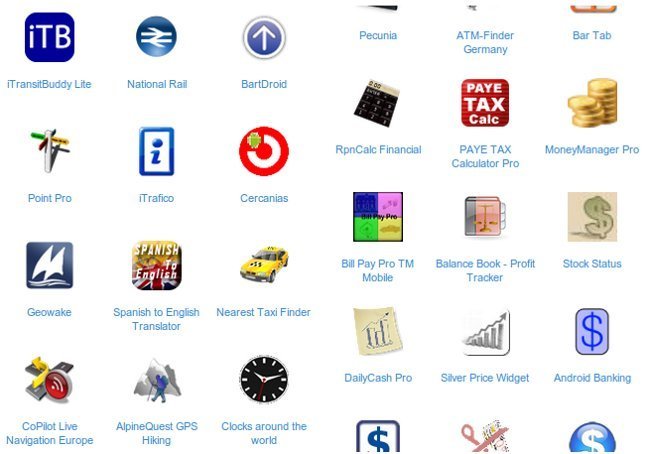This screenshot has height=454, width=650.
Task: Open Nearest Taxi Finder
Action: [264, 266]
